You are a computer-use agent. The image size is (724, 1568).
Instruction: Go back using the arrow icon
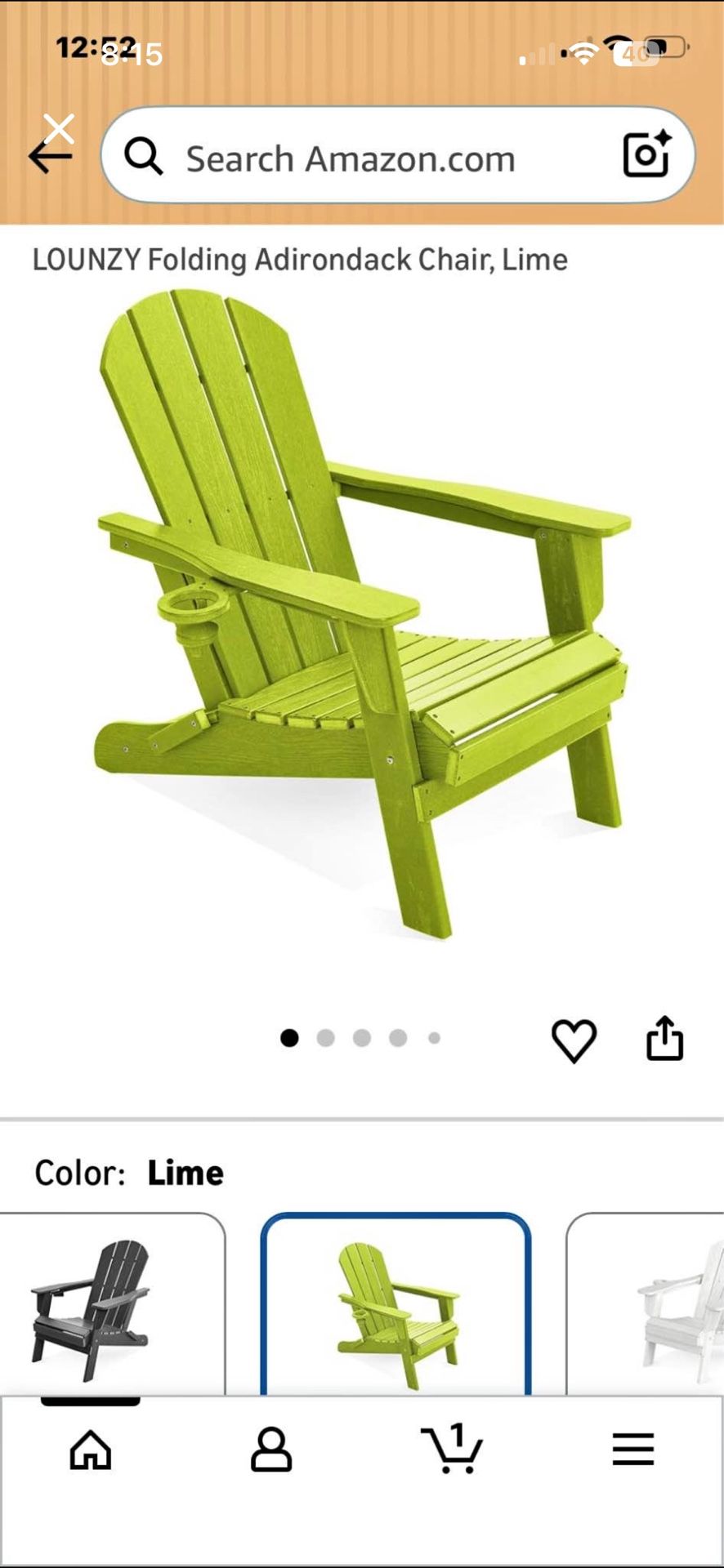49,157
